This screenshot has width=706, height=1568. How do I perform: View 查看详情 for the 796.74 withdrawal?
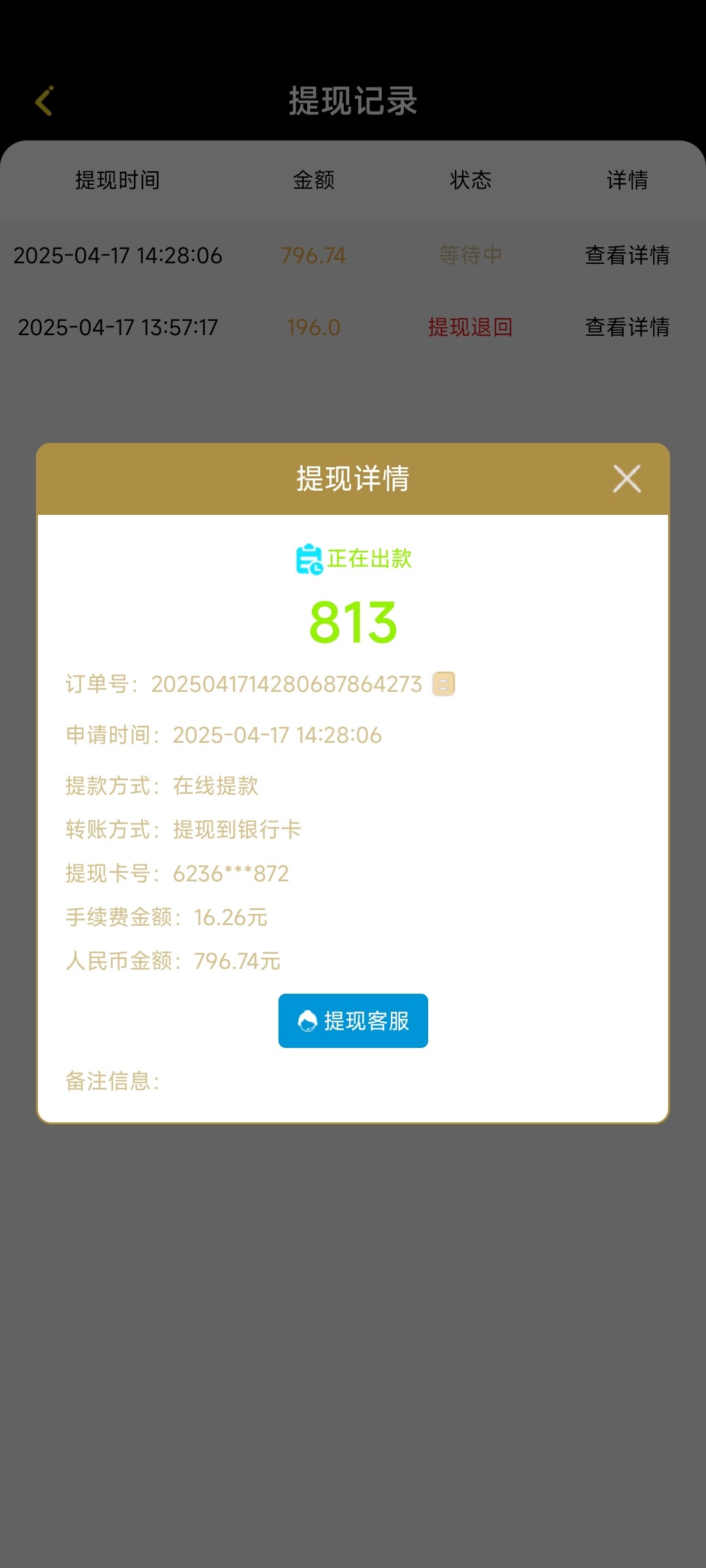coord(627,255)
